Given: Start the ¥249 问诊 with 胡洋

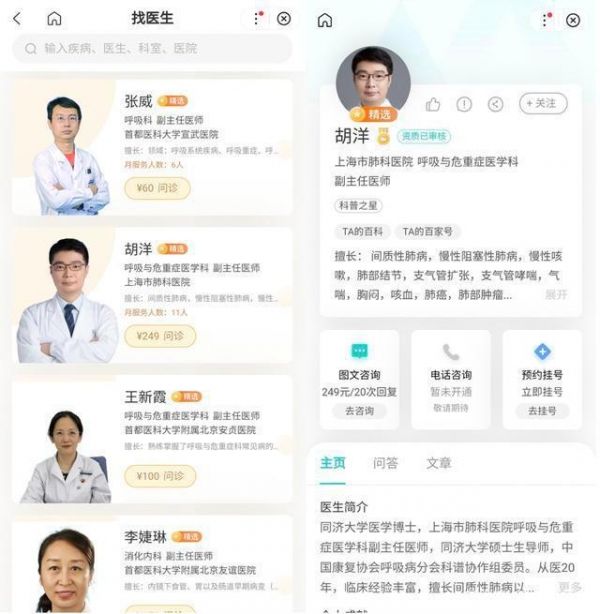Looking at the screenshot, I should pos(160,336).
